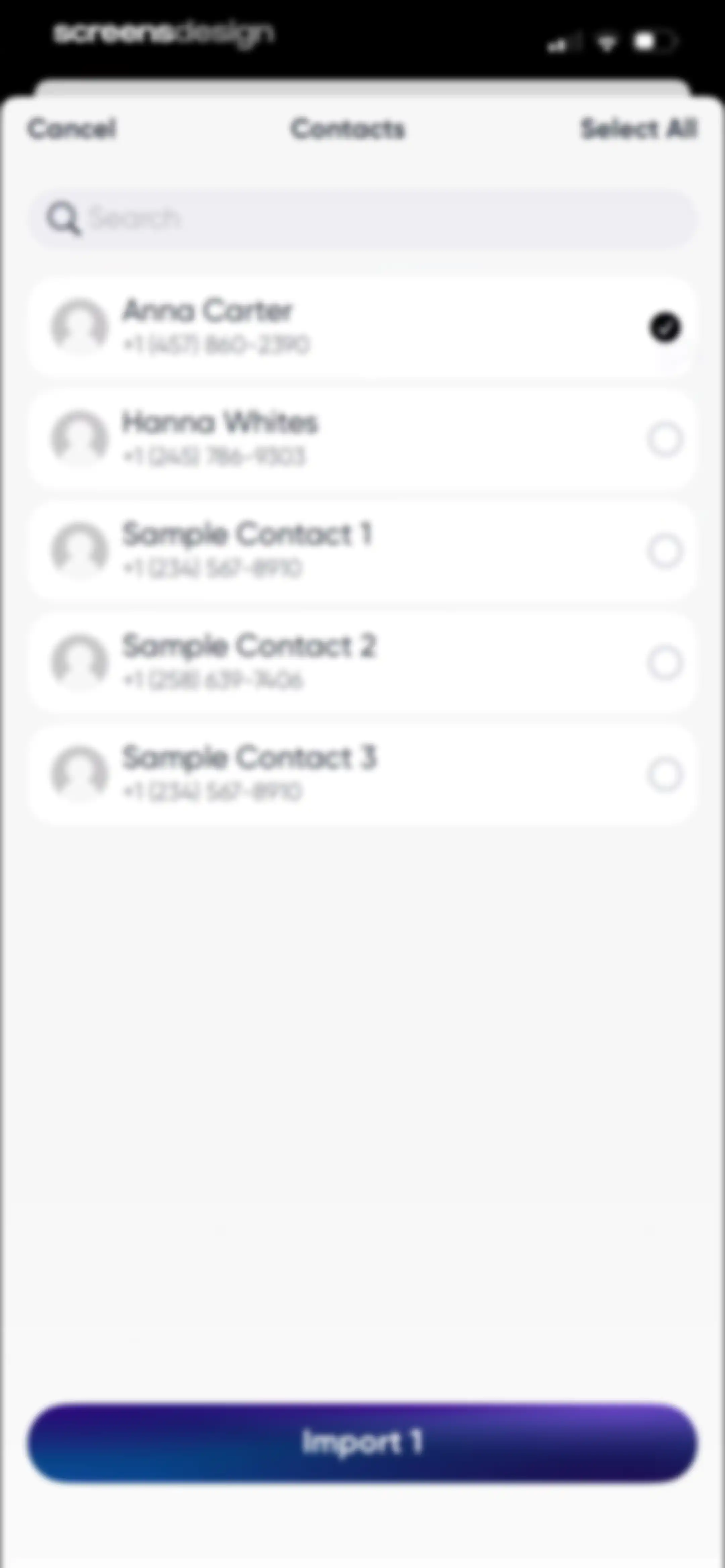Viewport: 725px width, 1568px height.
Task: Select all contacts
Action: pyautogui.click(x=638, y=129)
